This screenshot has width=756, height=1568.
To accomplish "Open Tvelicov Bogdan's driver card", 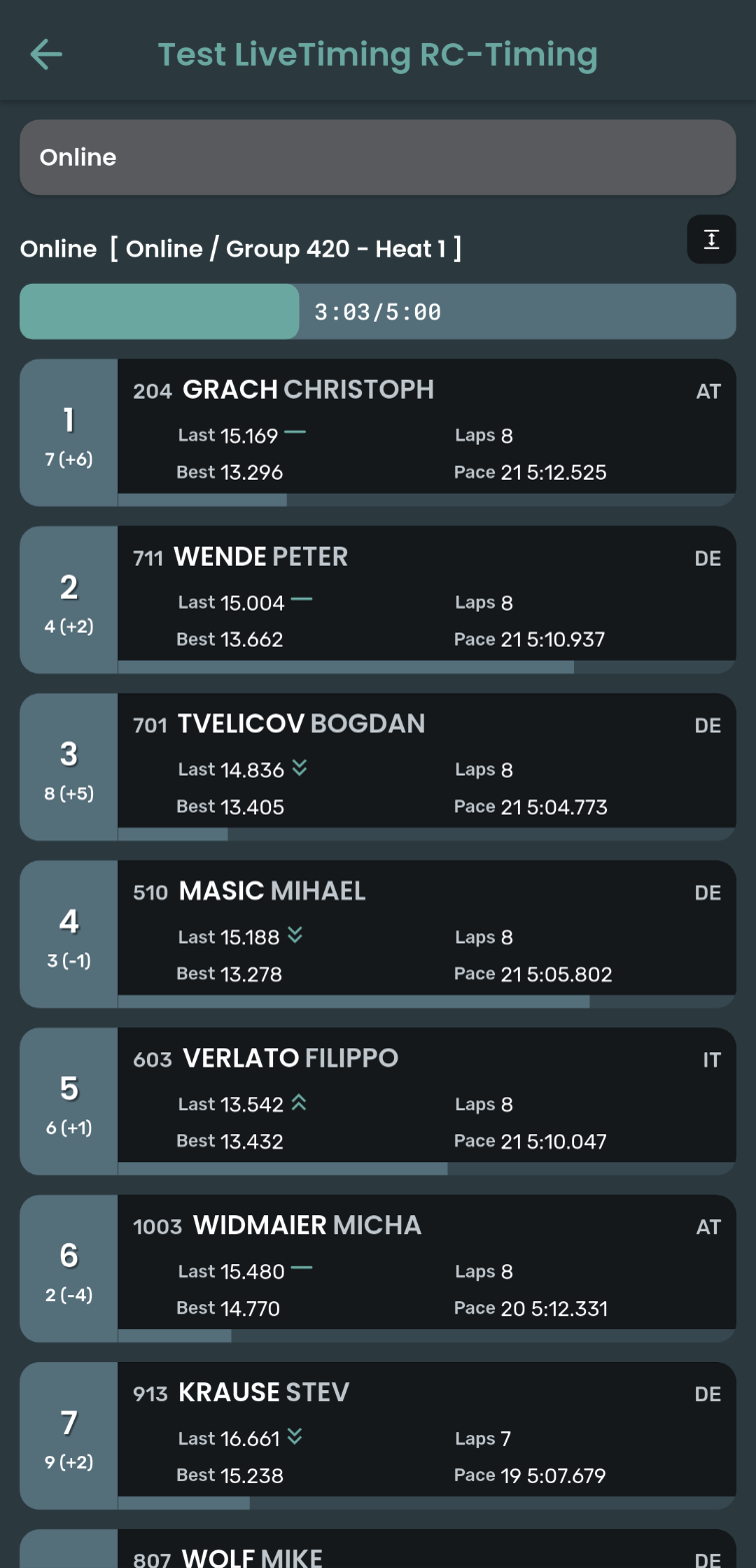I will point(378,767).
